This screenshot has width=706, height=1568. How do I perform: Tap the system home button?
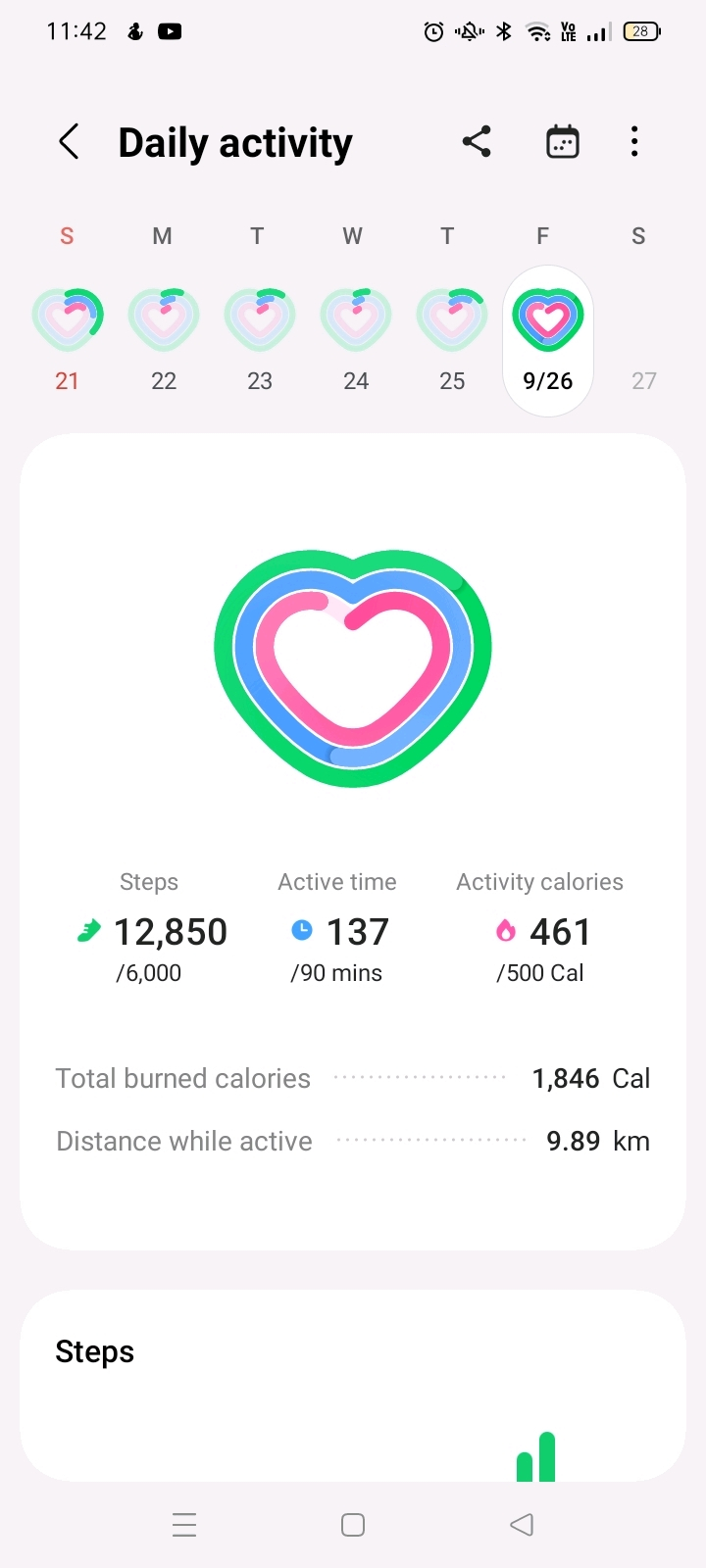click(353, 1525)
